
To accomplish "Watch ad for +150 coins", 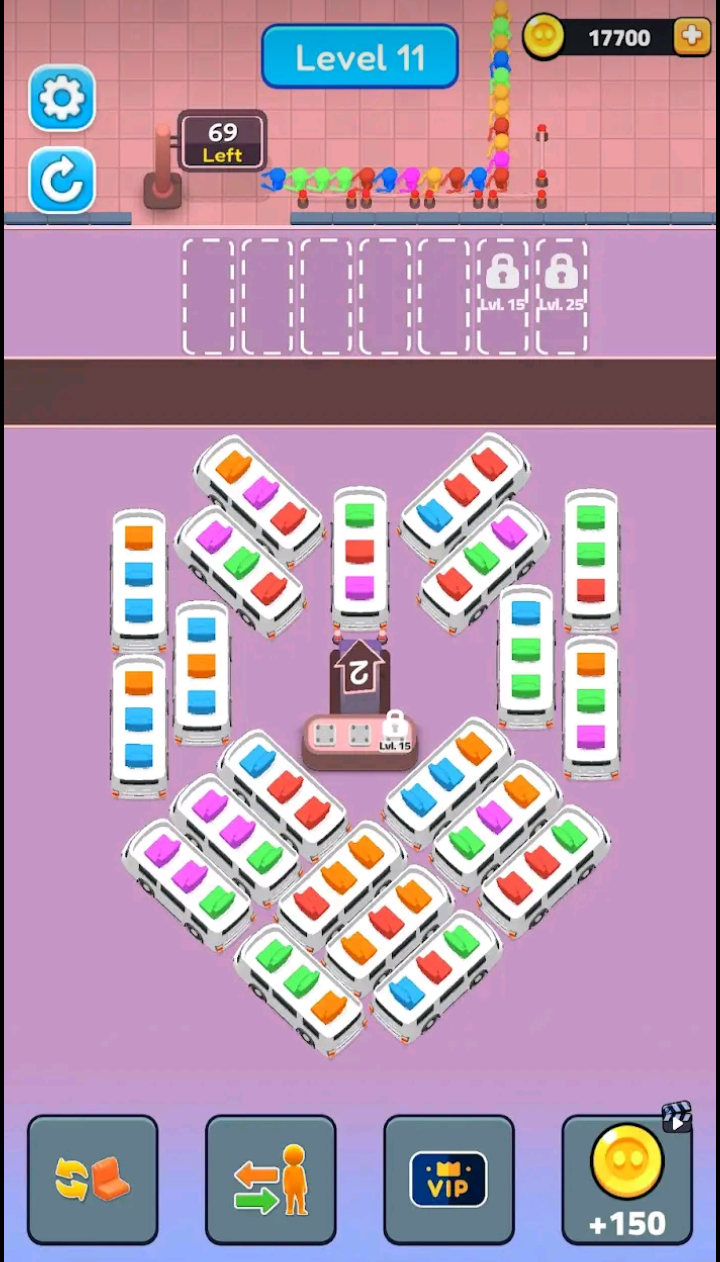I will click(x=627, y=1179).
